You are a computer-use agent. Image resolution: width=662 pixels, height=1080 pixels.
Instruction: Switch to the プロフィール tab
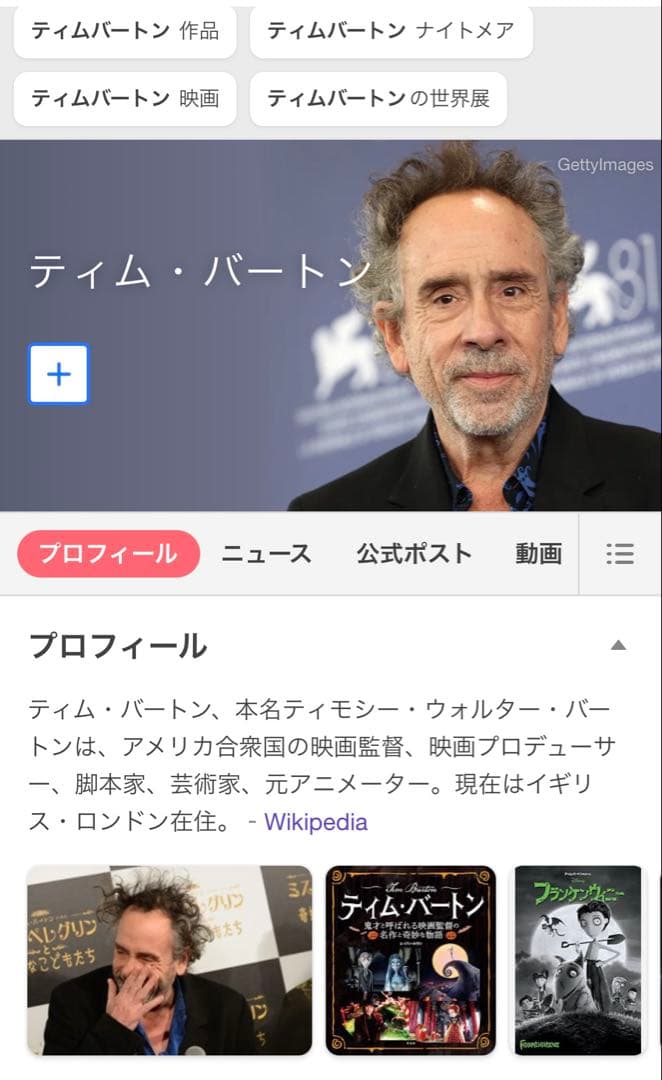point(109,554)
